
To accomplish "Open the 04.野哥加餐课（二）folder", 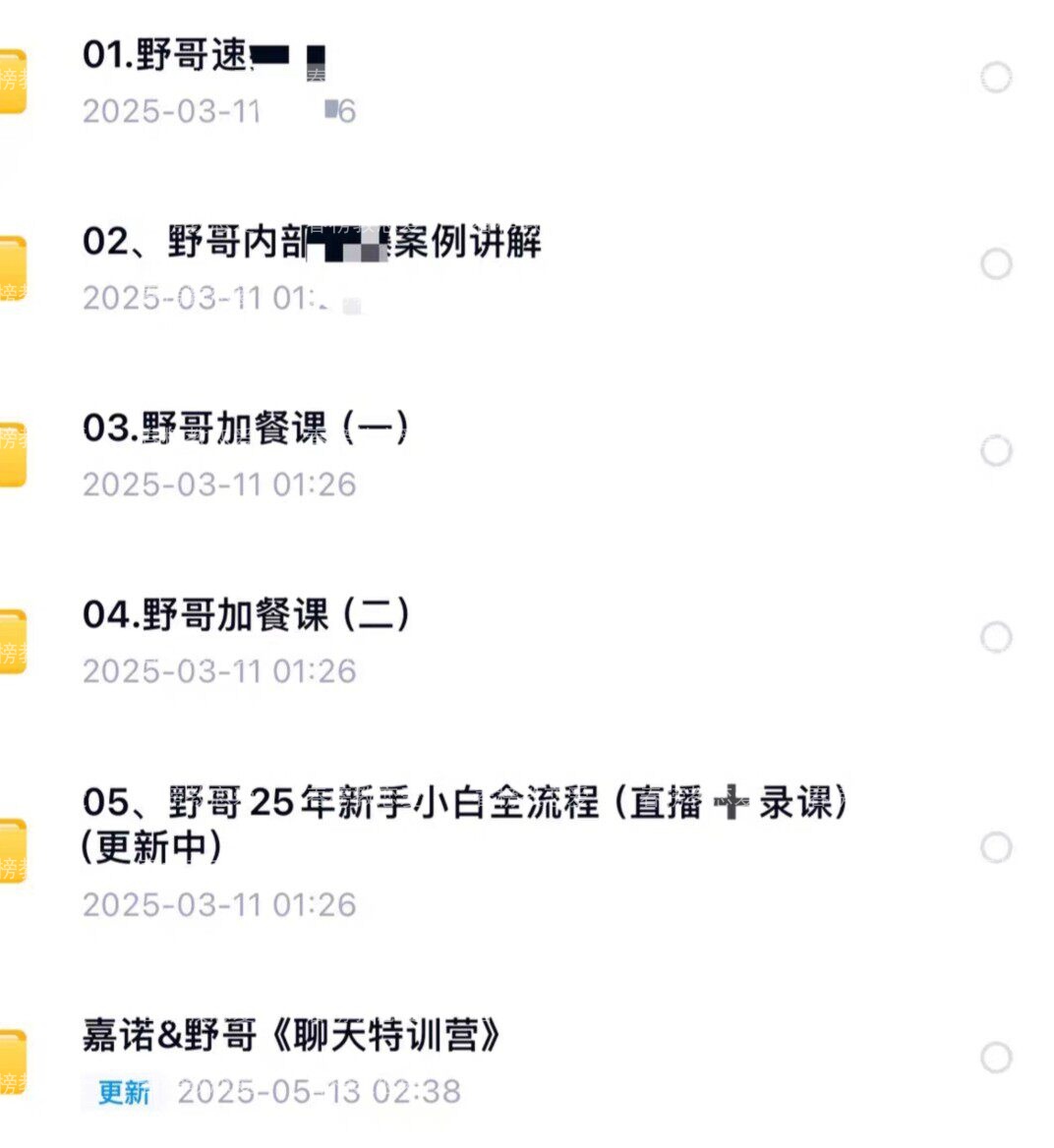I will click(x=246, y=616).
